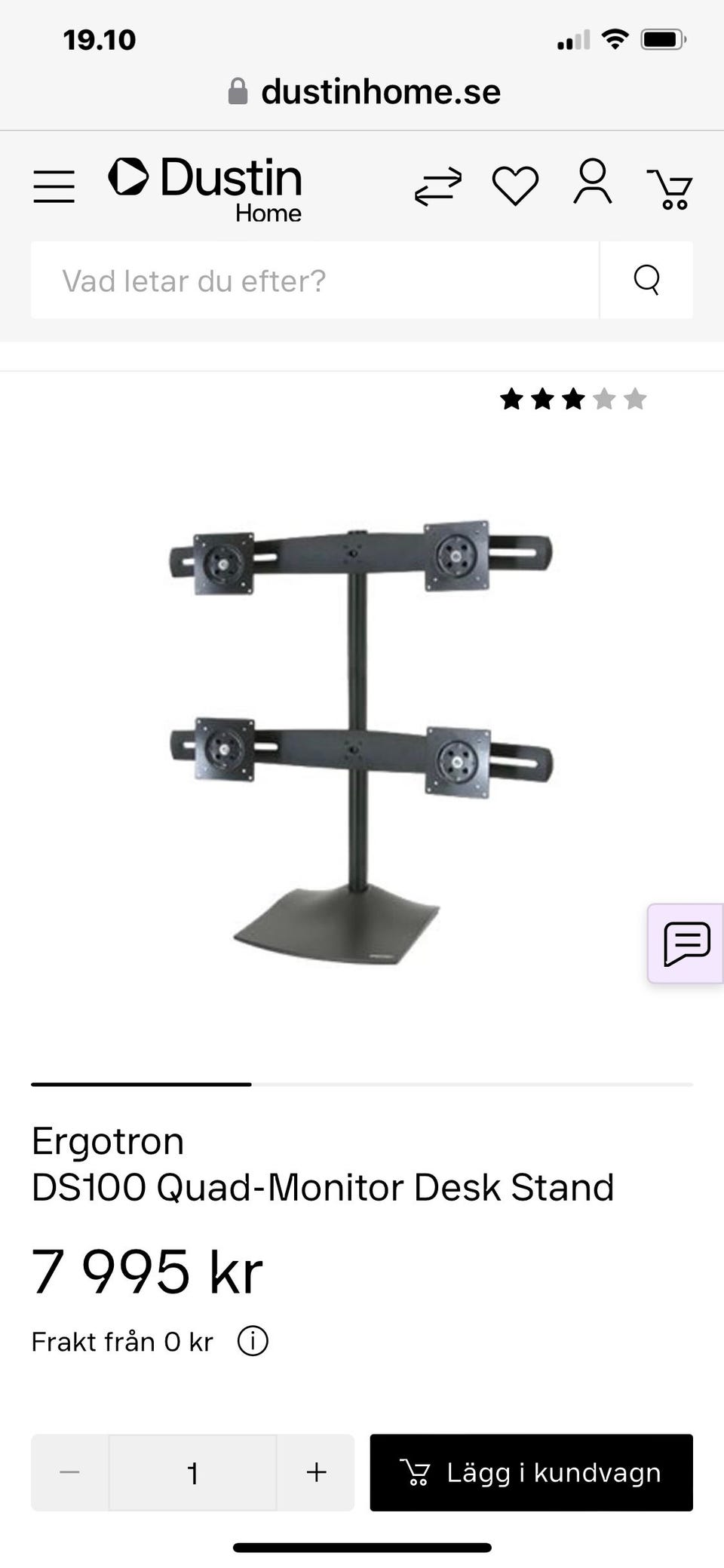Open the chat support widget
724x1568 pixels.
pyautogui.click(x=686, y=943)
